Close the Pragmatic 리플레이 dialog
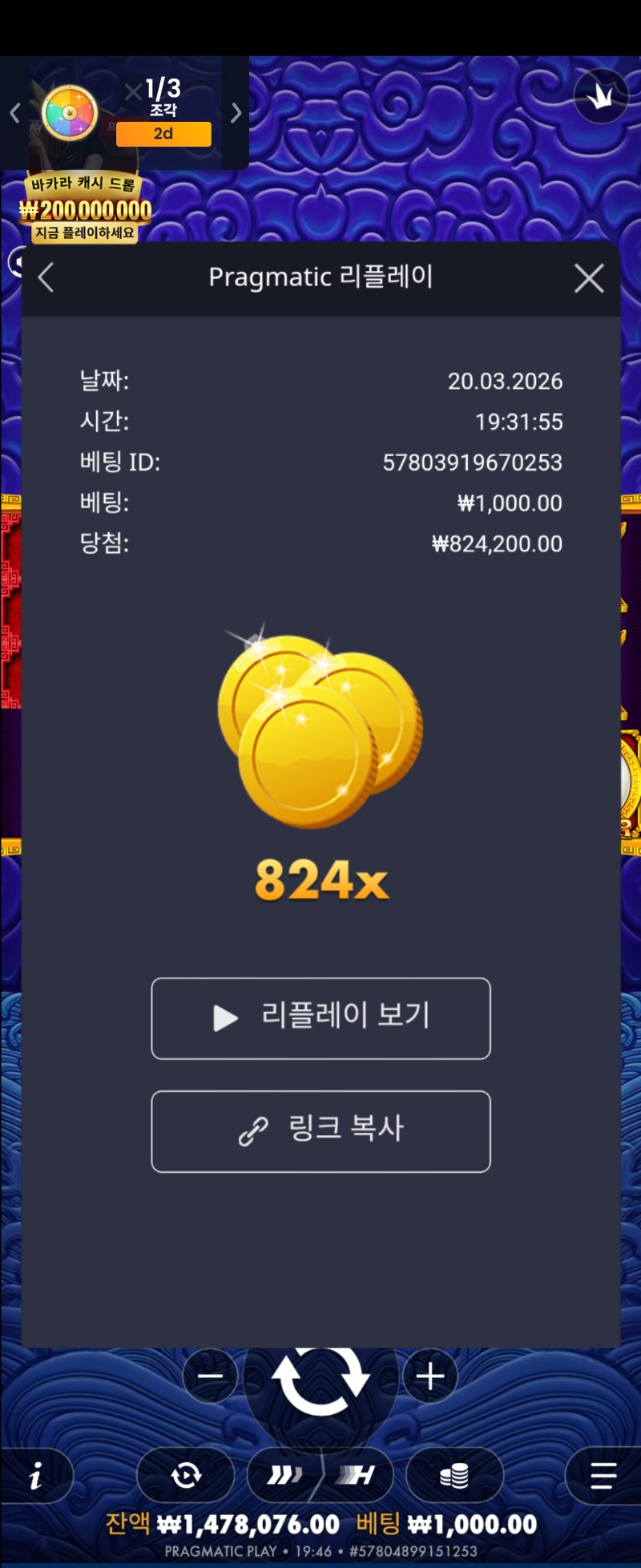This screenshot has height=1568, width=641. click(589, 278)
